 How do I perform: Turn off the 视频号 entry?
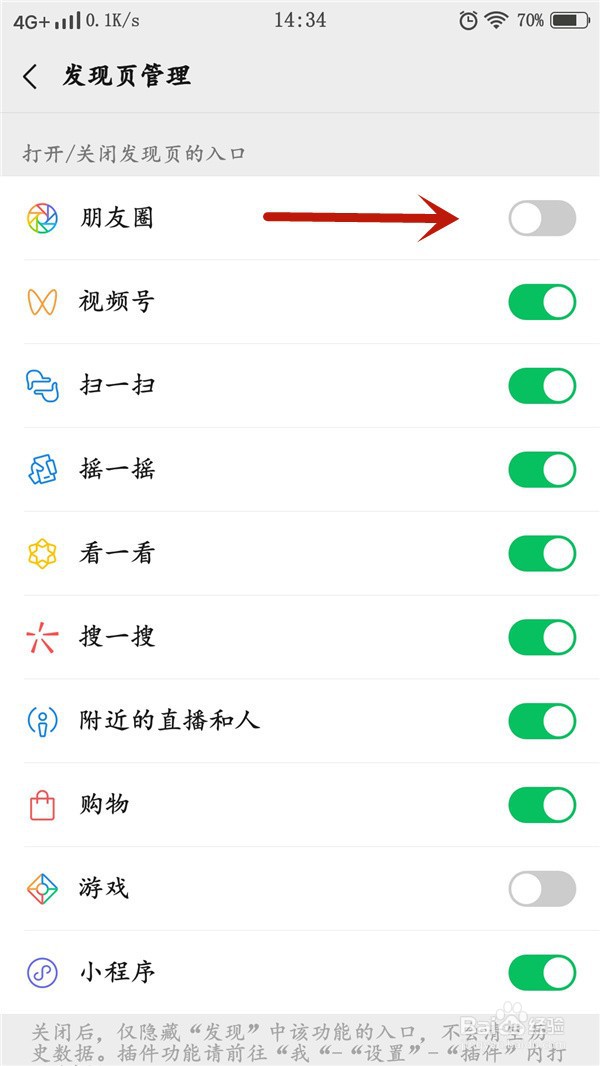pyautogui.click(x=542, y=302)
